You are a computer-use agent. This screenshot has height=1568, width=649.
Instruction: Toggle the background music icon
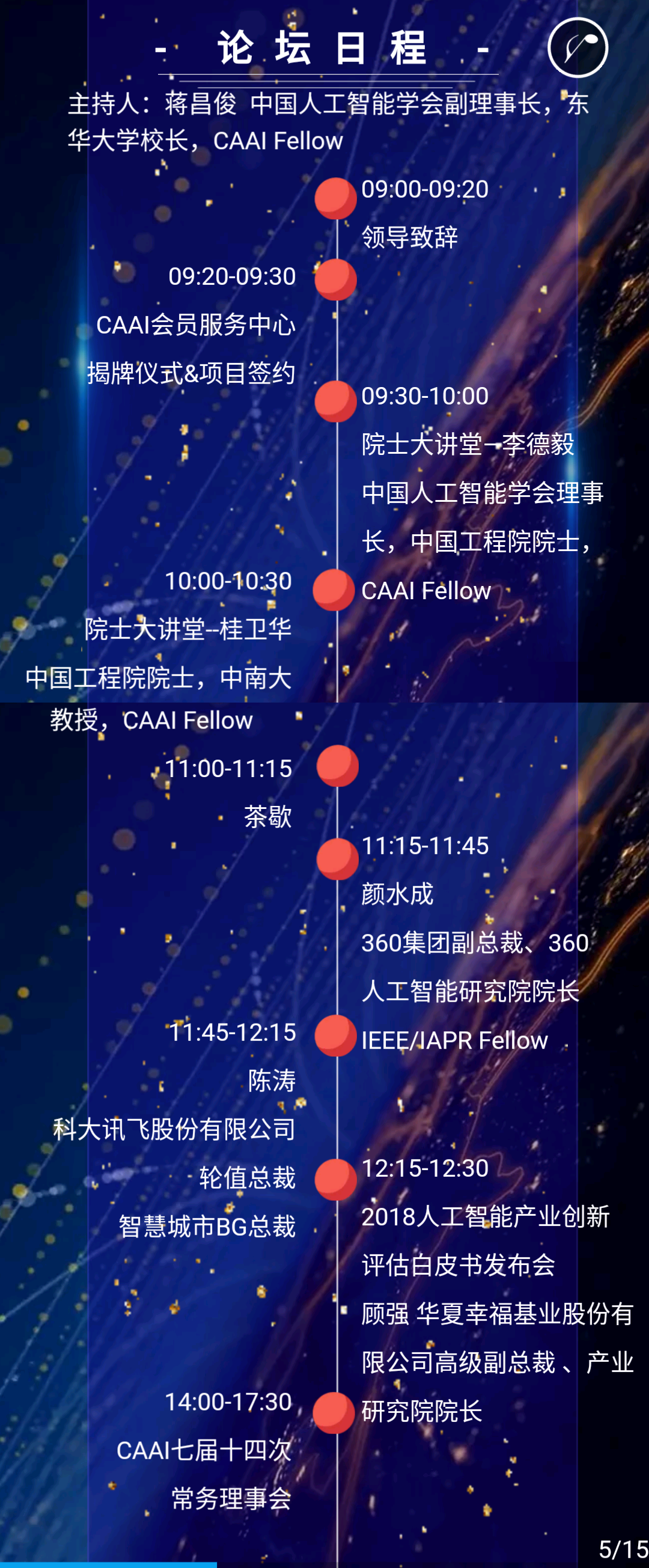pyautogui.click(x=577, y=47)
